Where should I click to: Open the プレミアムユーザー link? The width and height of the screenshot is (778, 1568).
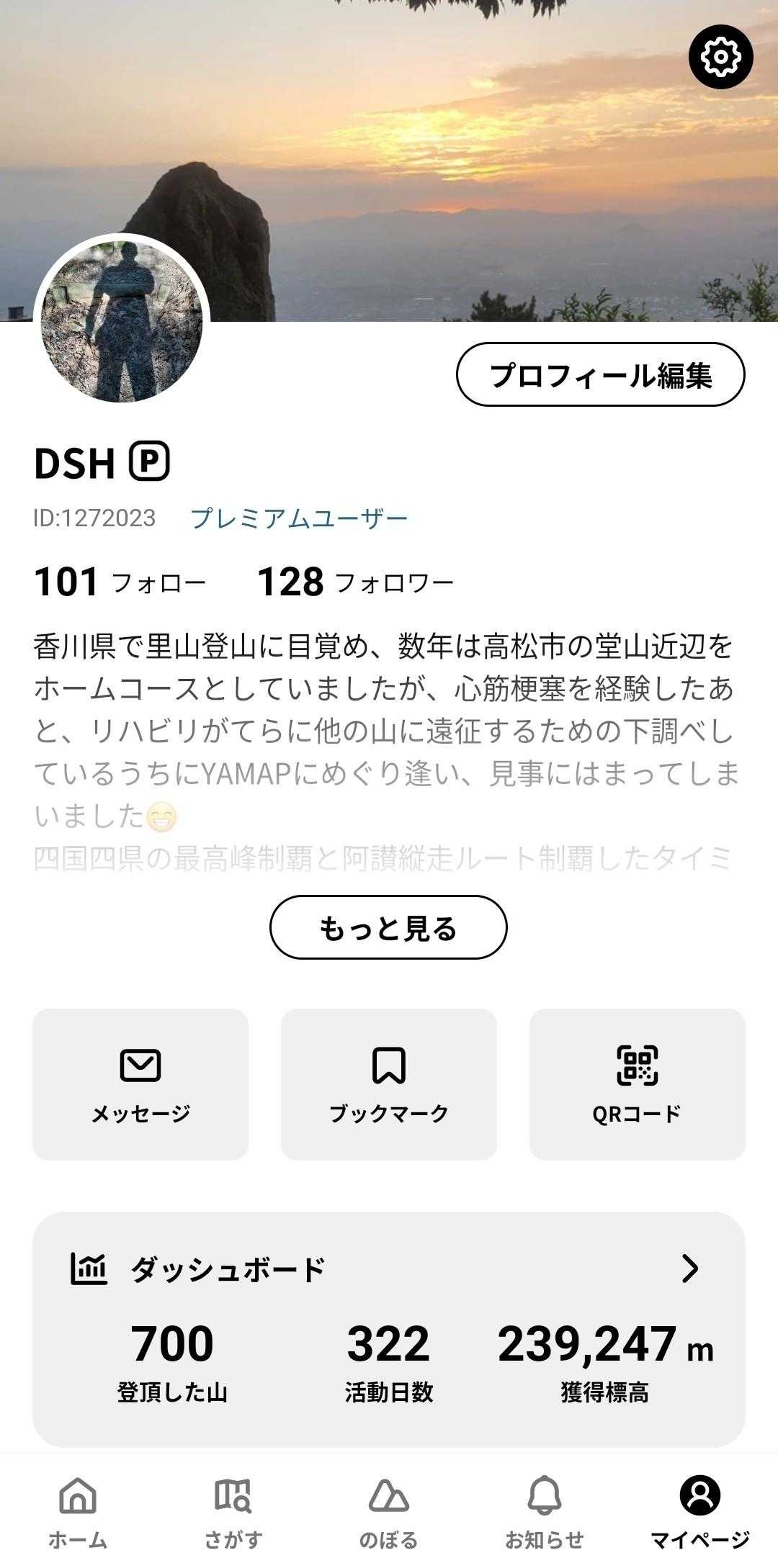click(299, 518)
